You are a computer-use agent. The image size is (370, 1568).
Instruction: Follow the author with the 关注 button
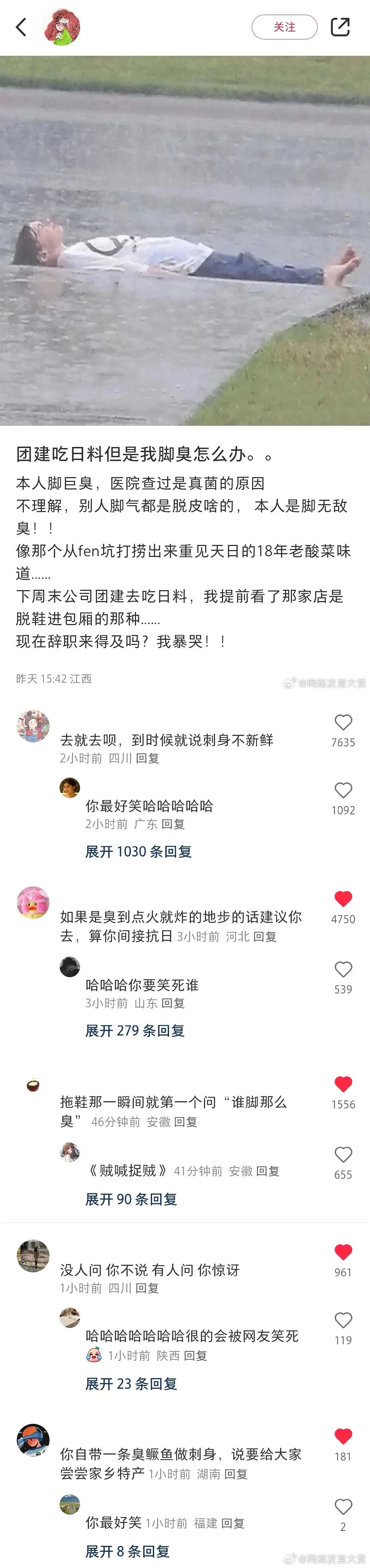pos(284,27)
